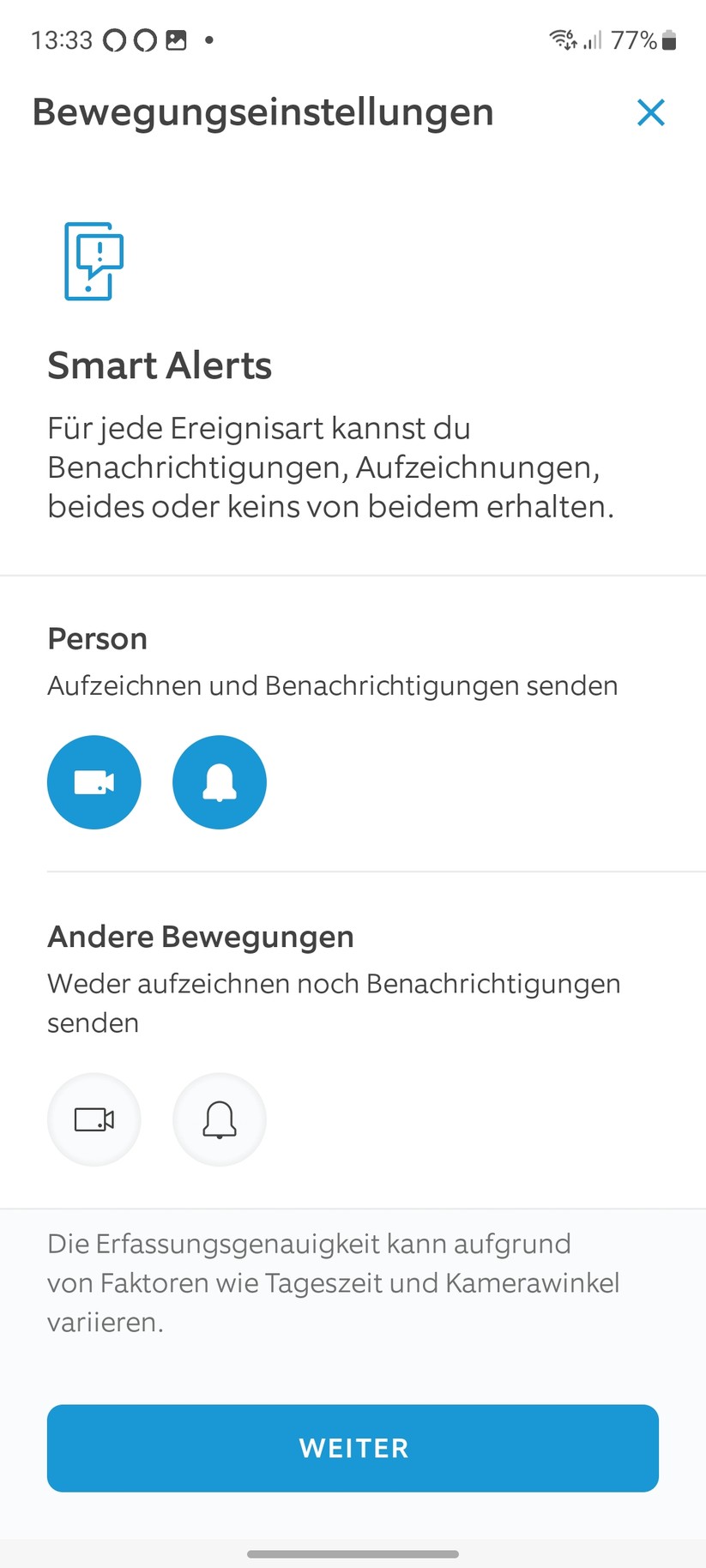Tap the Bewegungseinstellungen title

(262, 112)
